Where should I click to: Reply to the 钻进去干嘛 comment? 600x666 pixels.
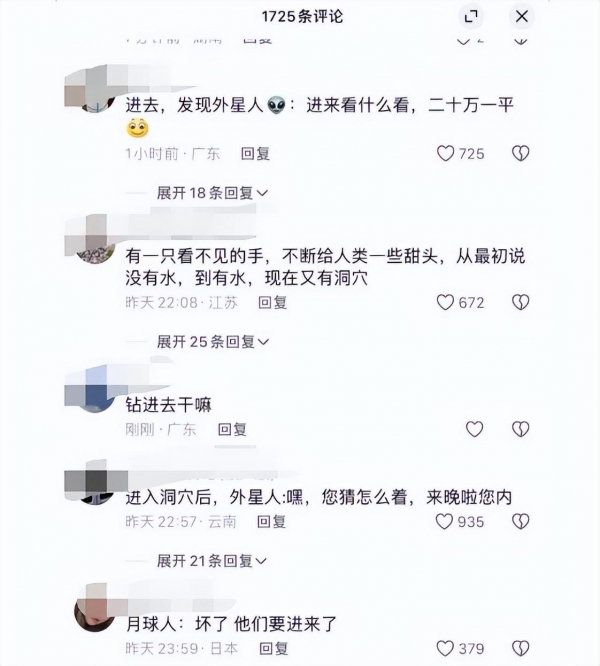click(x=232, y=429)
